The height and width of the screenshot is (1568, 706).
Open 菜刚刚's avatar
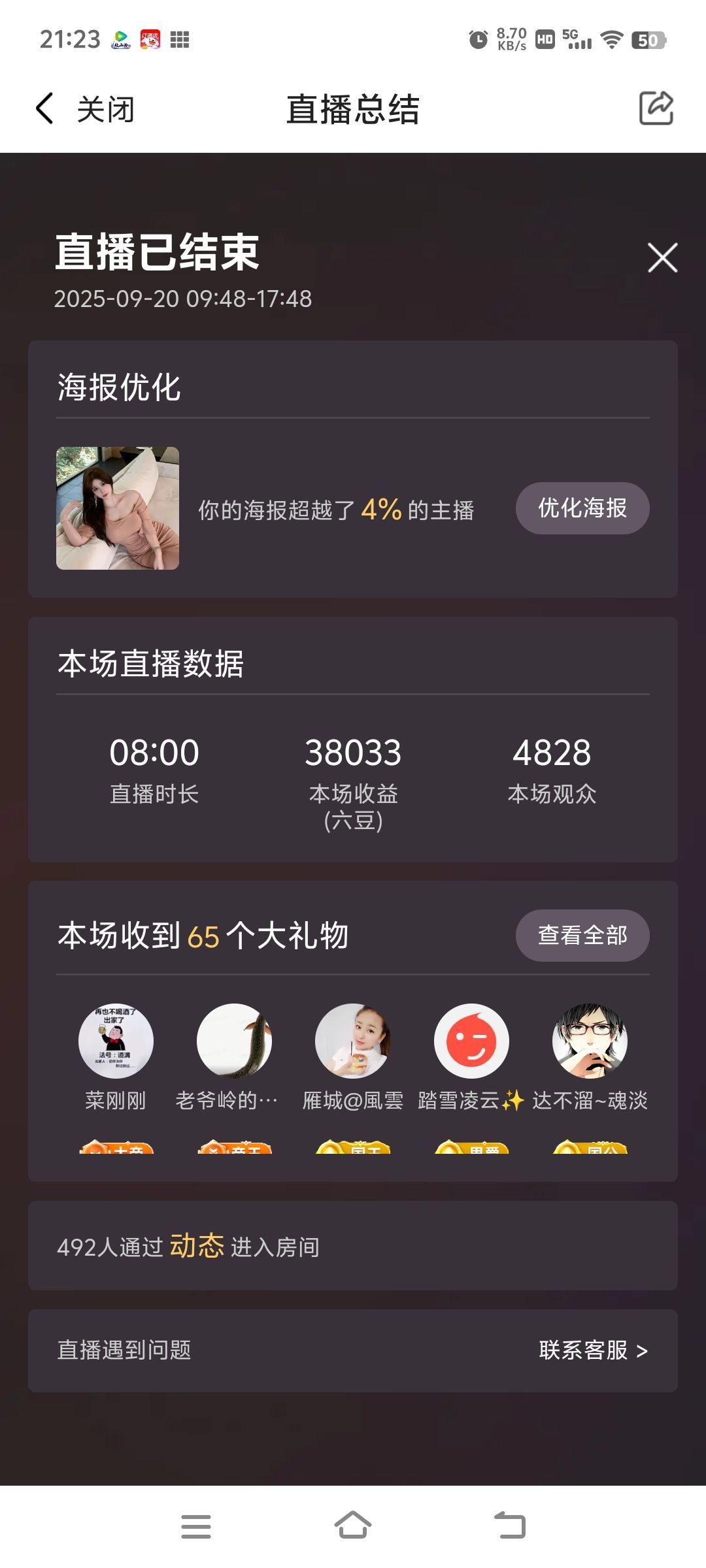click(x=116, y=1041)
